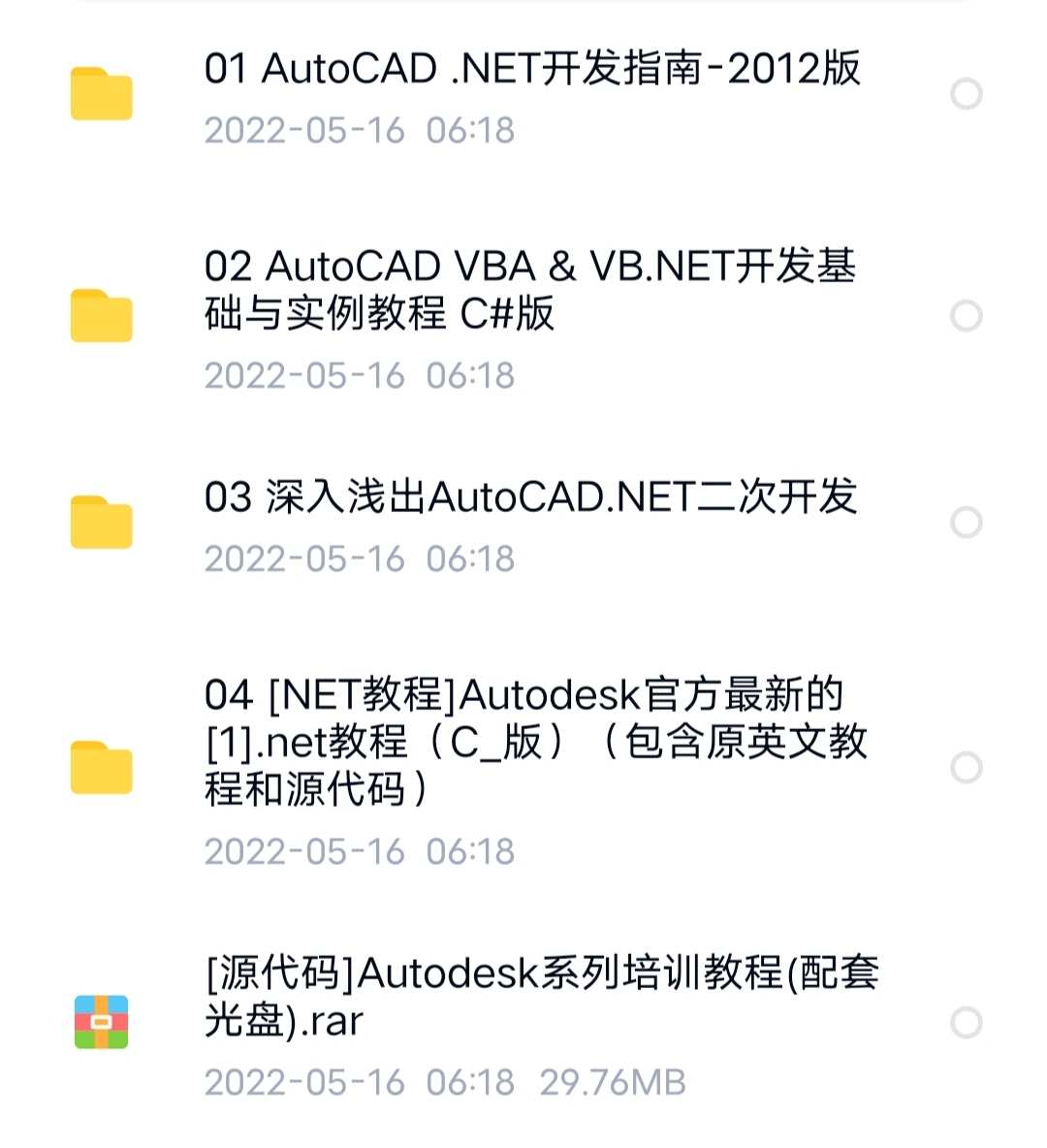Image resolution: width=1047 pixels, height=1148 pixels.
Task: Tap the folder icon next to "03 深入浅出AutoCAD.NET二次开发"
Action: click(x=101, y=522)
